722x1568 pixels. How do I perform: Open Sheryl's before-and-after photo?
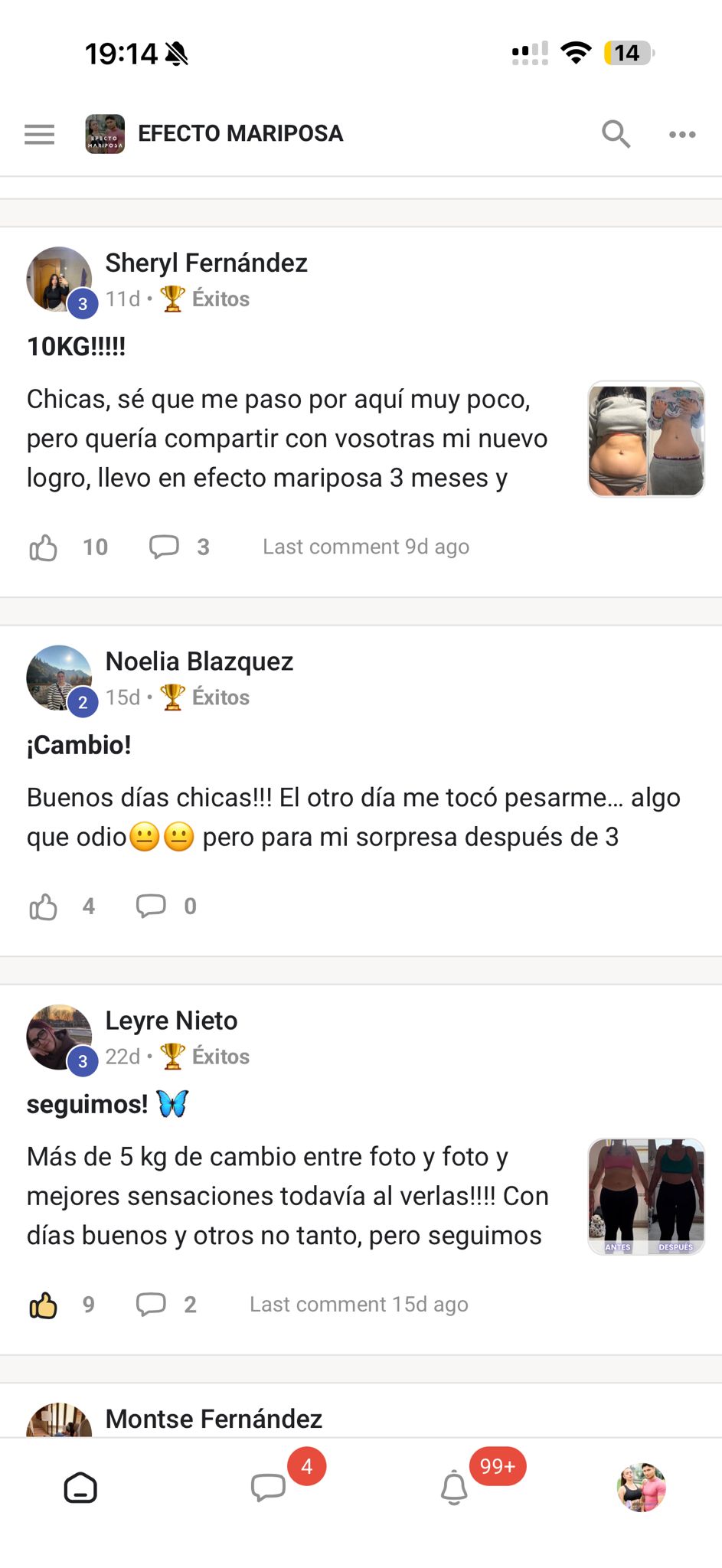coord(646,439)
